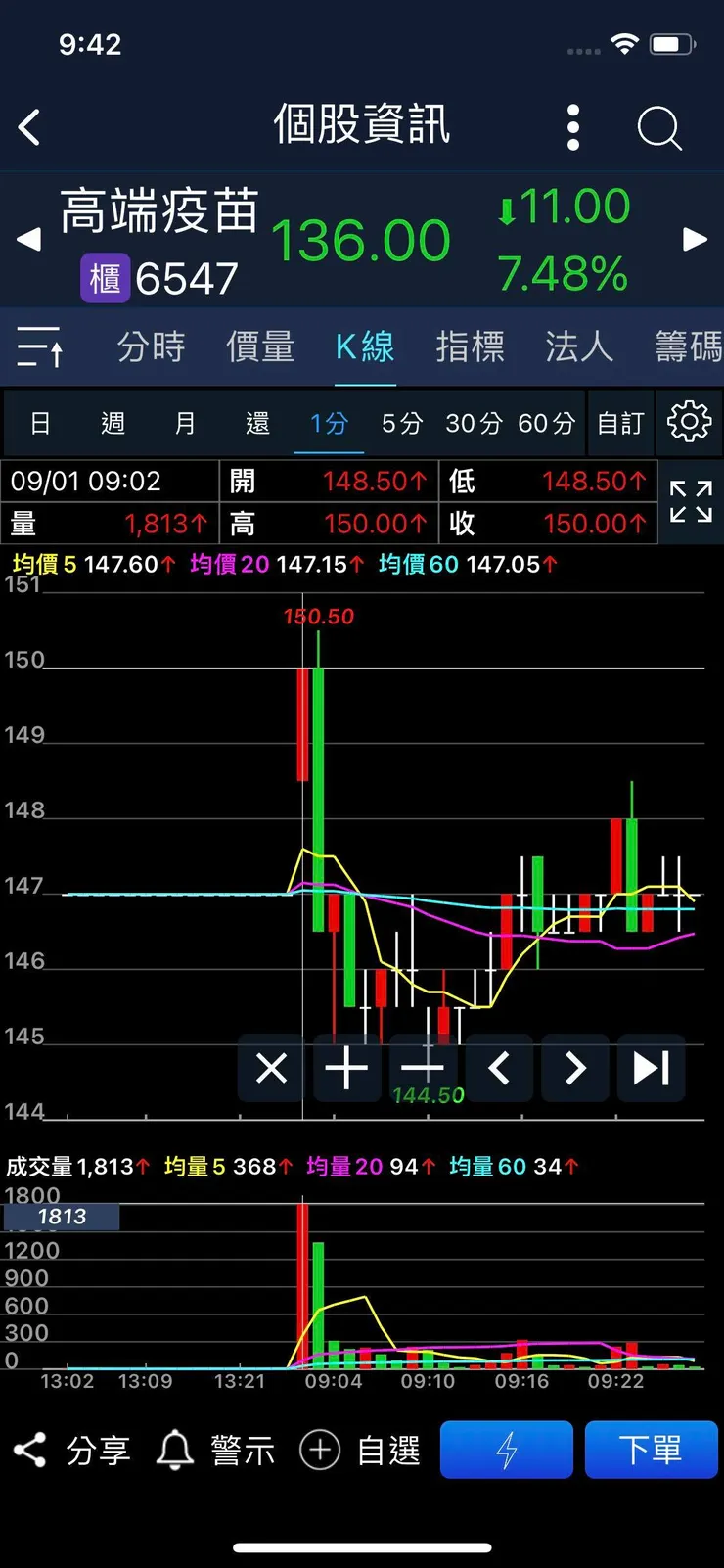
Task: Open stock search magnifier
Action: click(658, 127)
